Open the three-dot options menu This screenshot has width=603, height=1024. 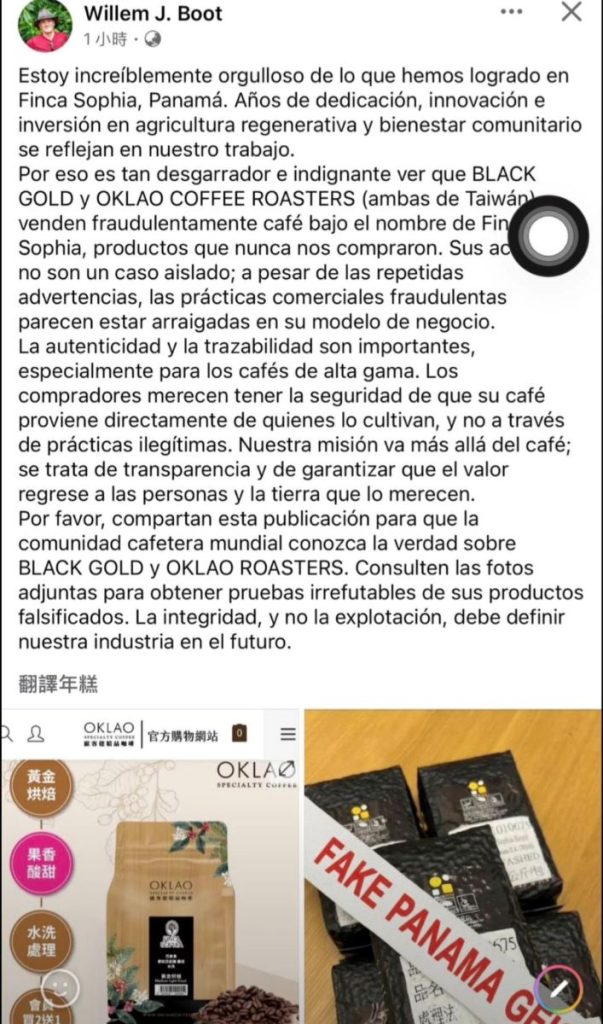pos(511,13)
